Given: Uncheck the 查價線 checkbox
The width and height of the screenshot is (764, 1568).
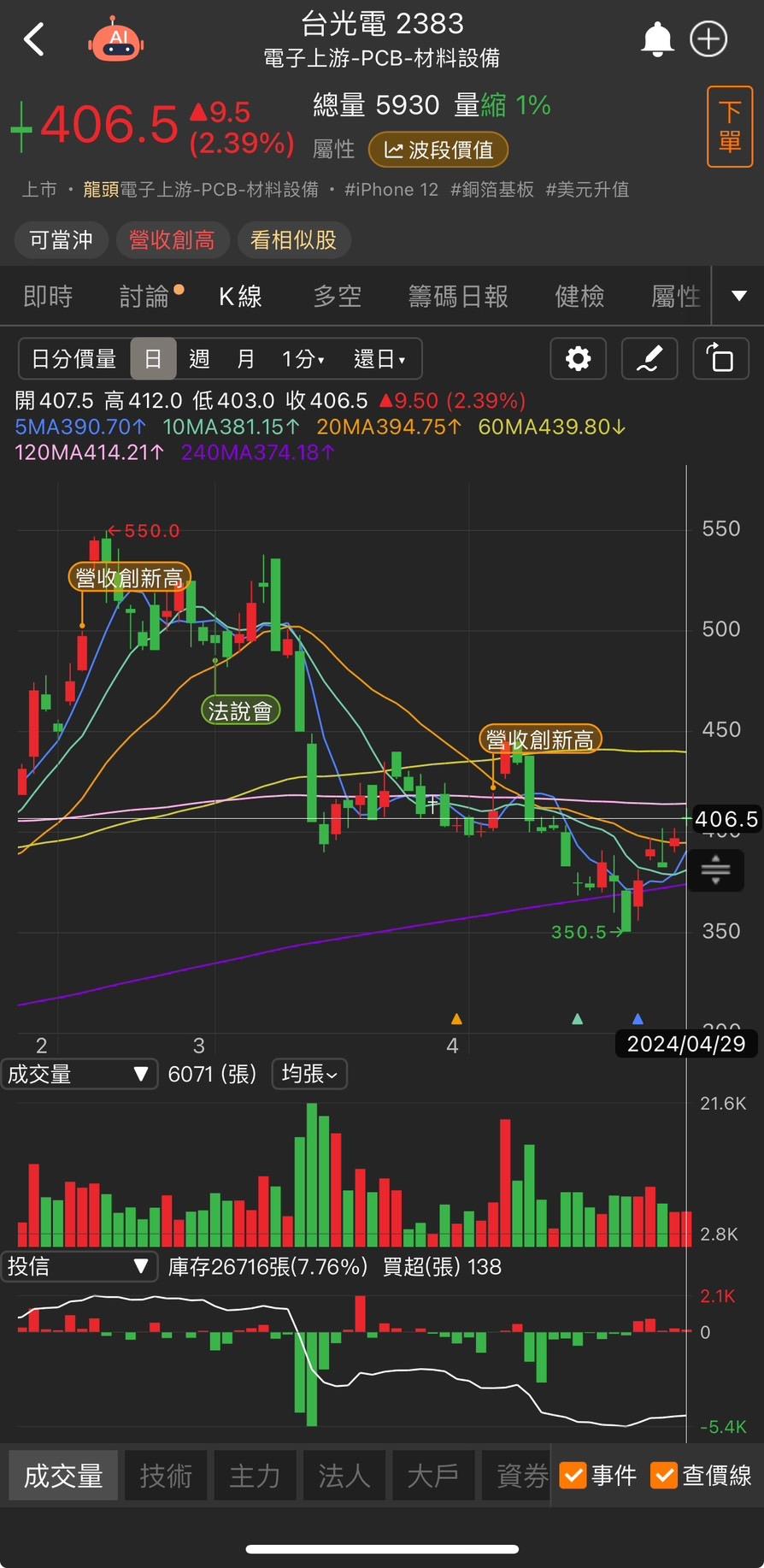Looking at the screenshot, I should pos(664,1475).
